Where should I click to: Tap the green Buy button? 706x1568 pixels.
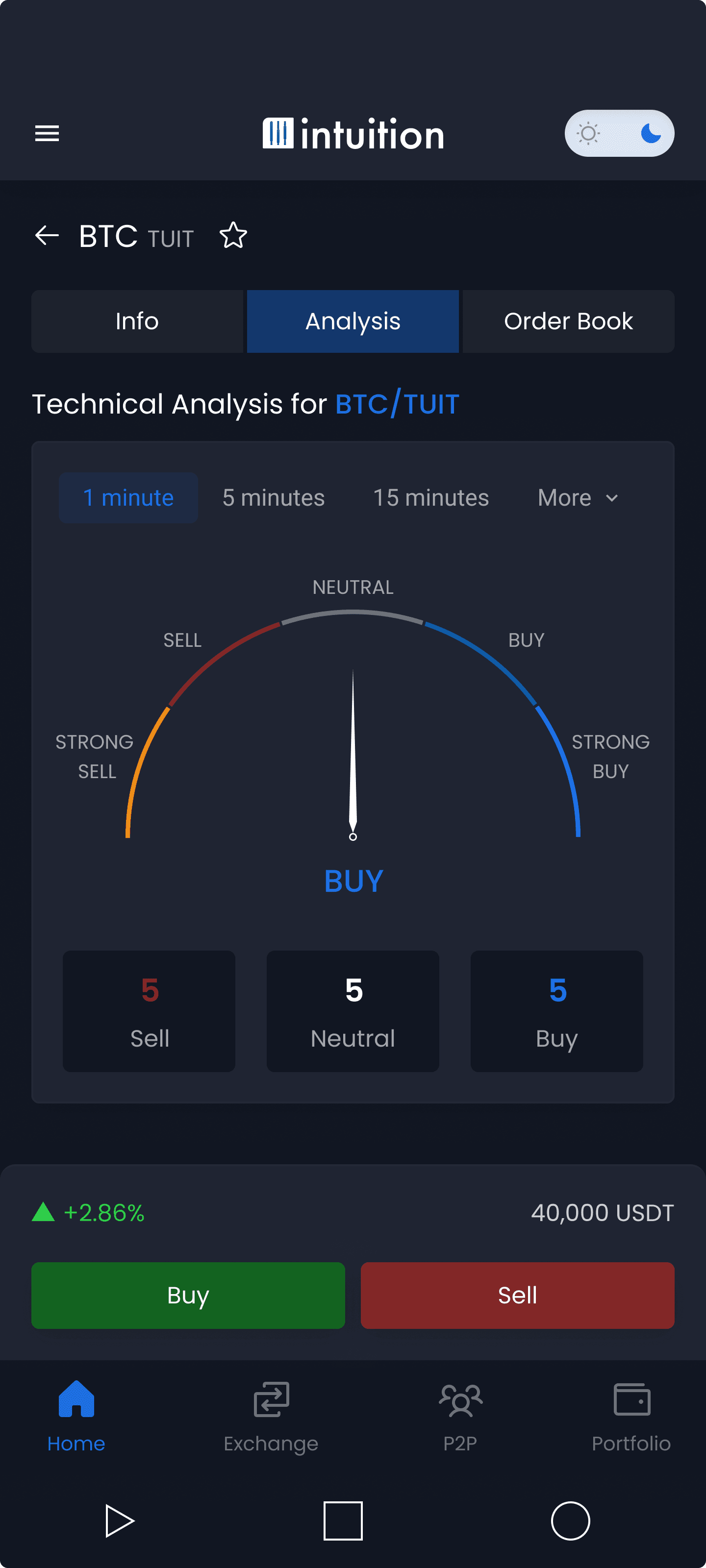click(x=188, y=1295)
